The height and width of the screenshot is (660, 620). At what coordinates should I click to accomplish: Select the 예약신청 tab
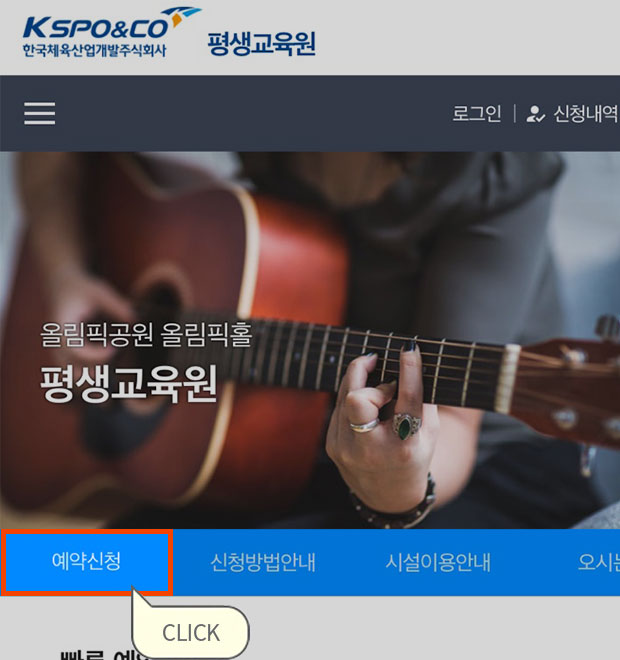coord(86,562)
